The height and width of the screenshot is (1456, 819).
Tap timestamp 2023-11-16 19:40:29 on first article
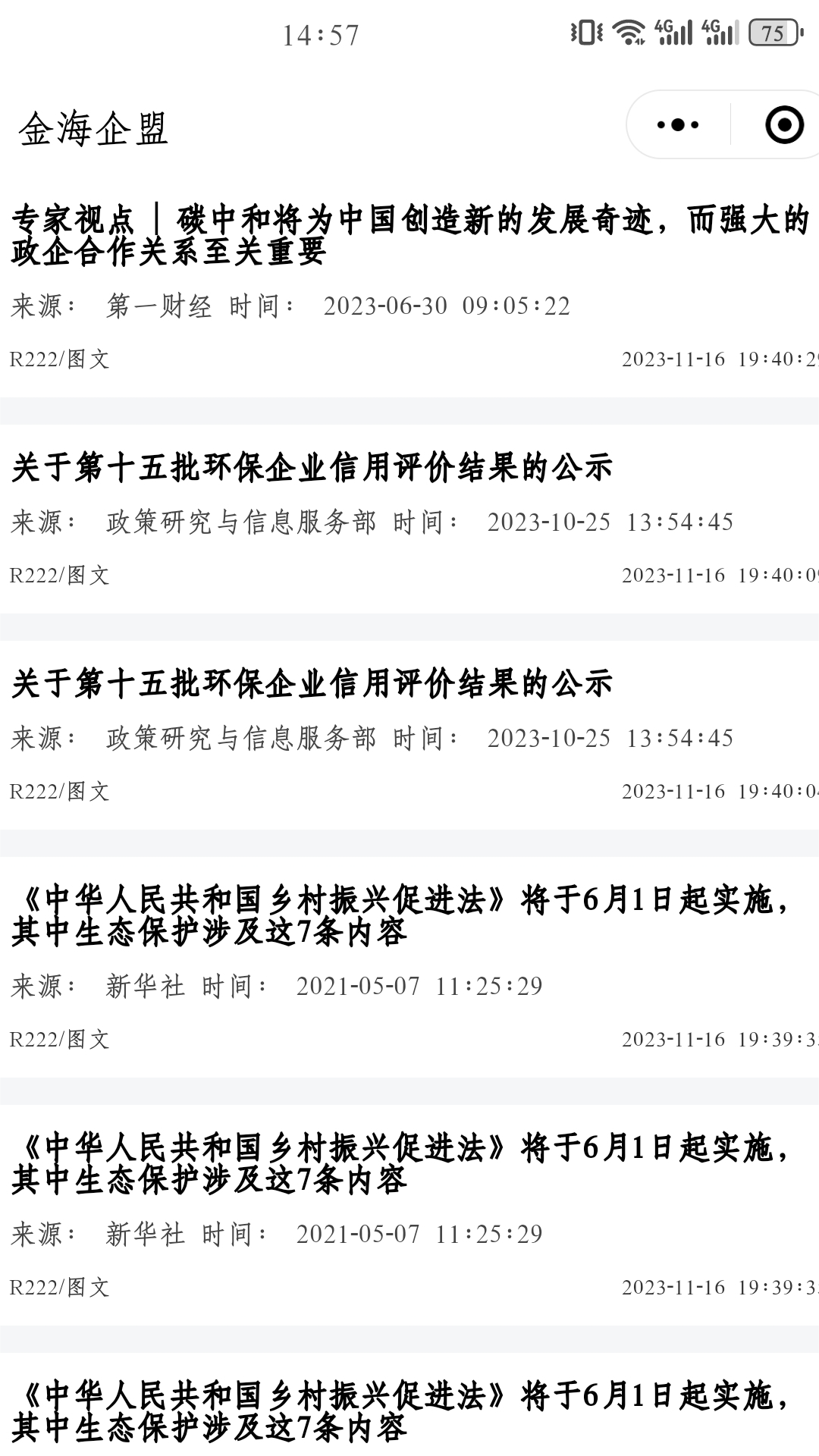pyautogui.click(x=719, y=359)
